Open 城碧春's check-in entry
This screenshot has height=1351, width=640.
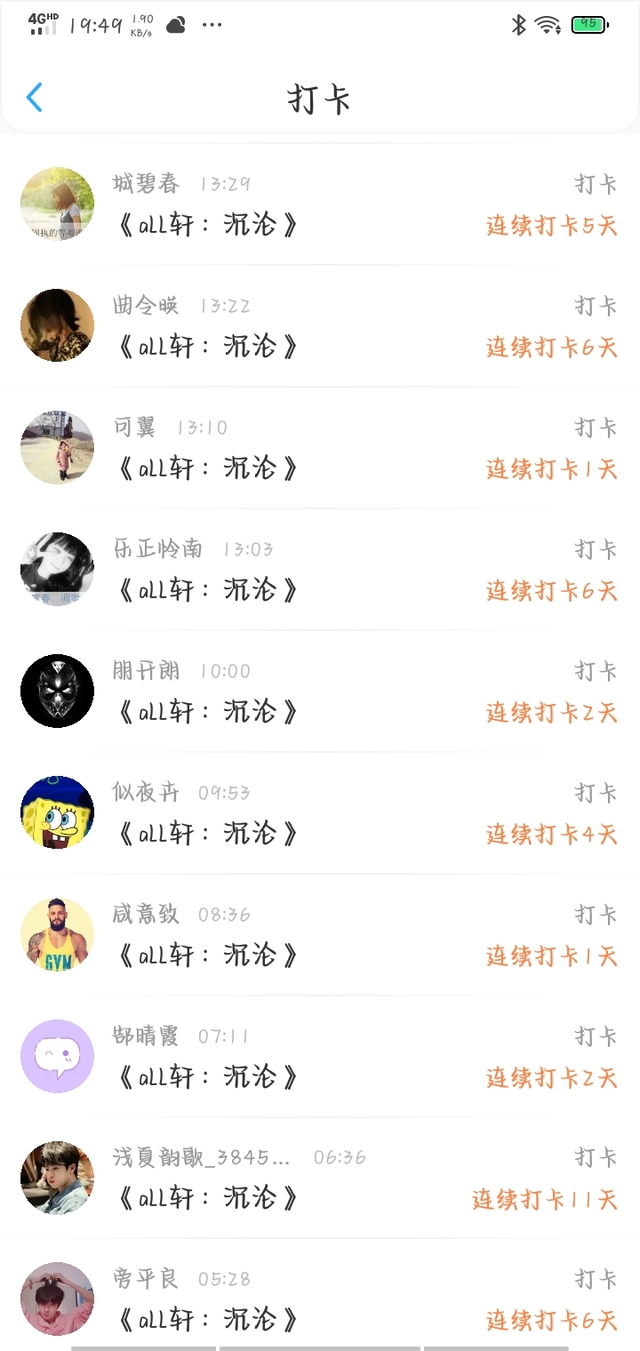click(x=320, y=205)
